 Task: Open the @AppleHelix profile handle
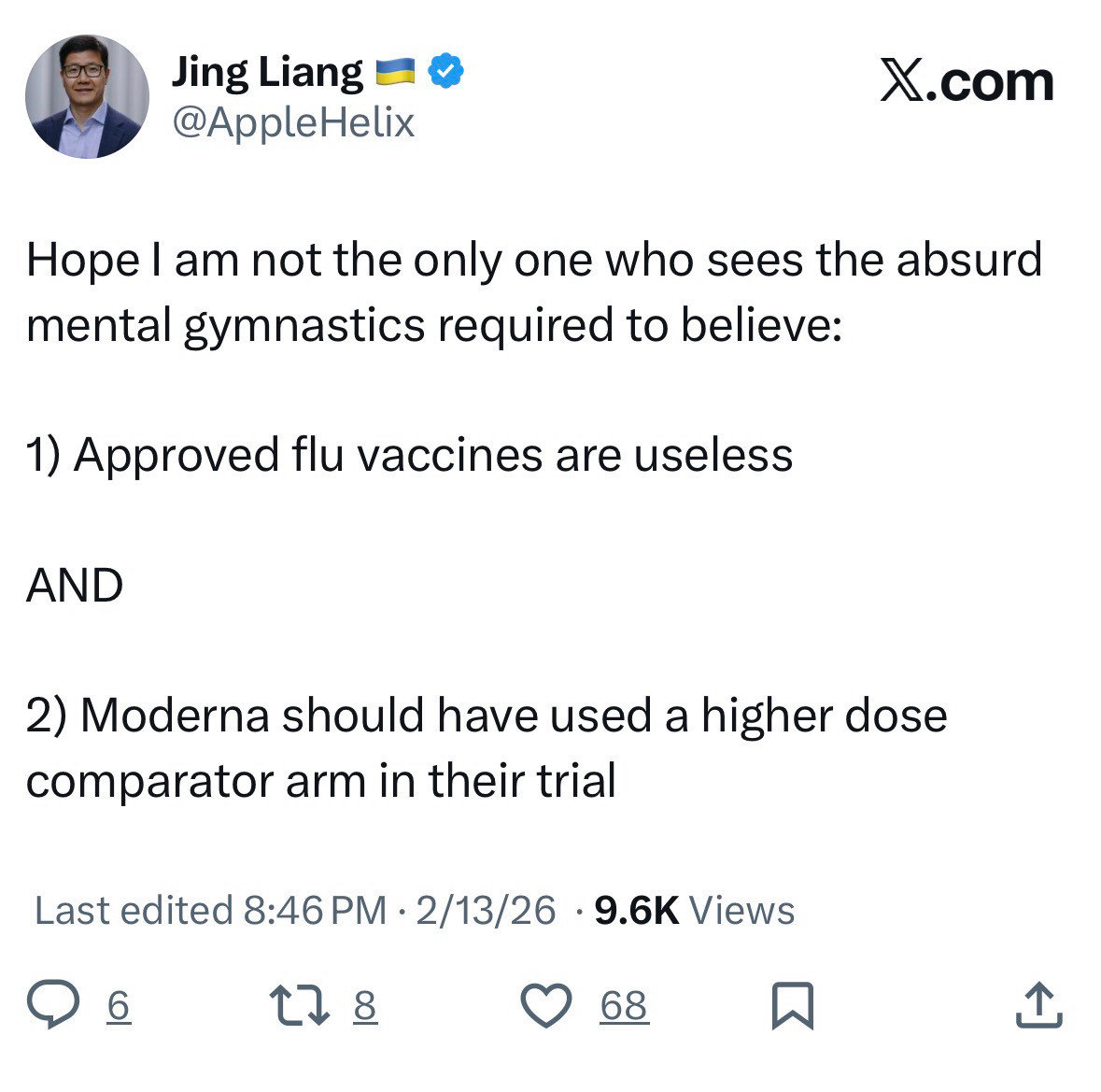(292, 123)
